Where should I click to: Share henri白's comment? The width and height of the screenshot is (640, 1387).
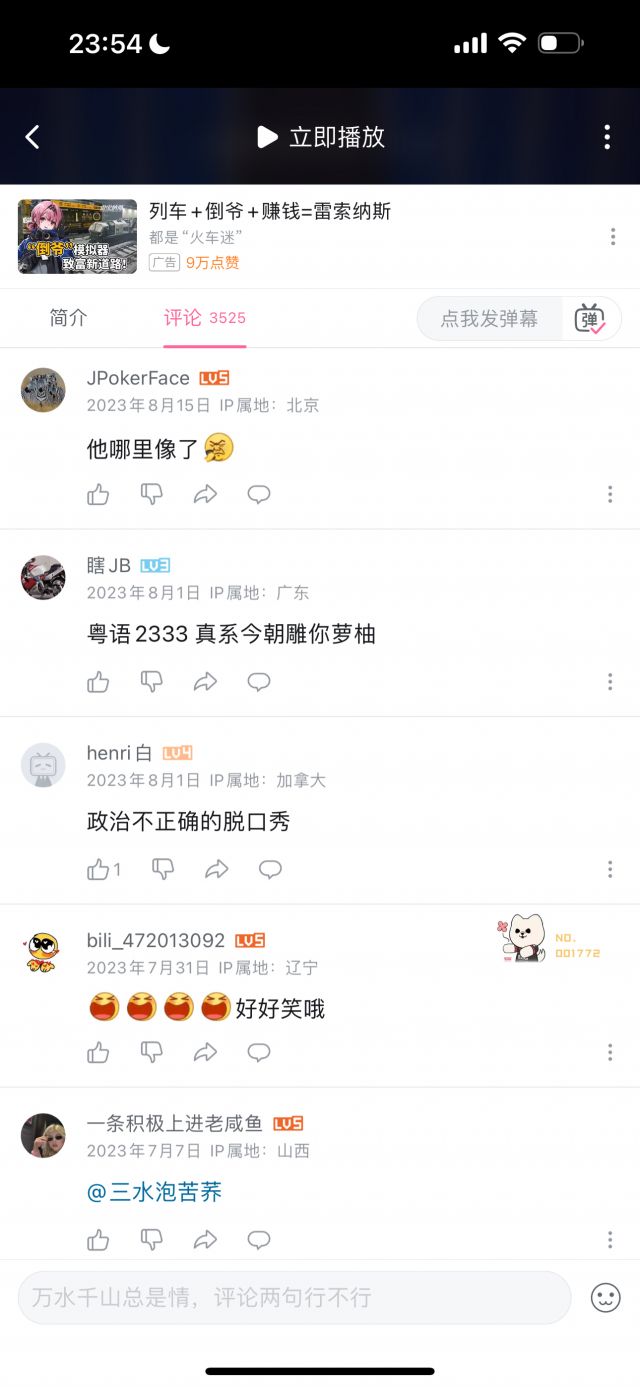(216, 870)
